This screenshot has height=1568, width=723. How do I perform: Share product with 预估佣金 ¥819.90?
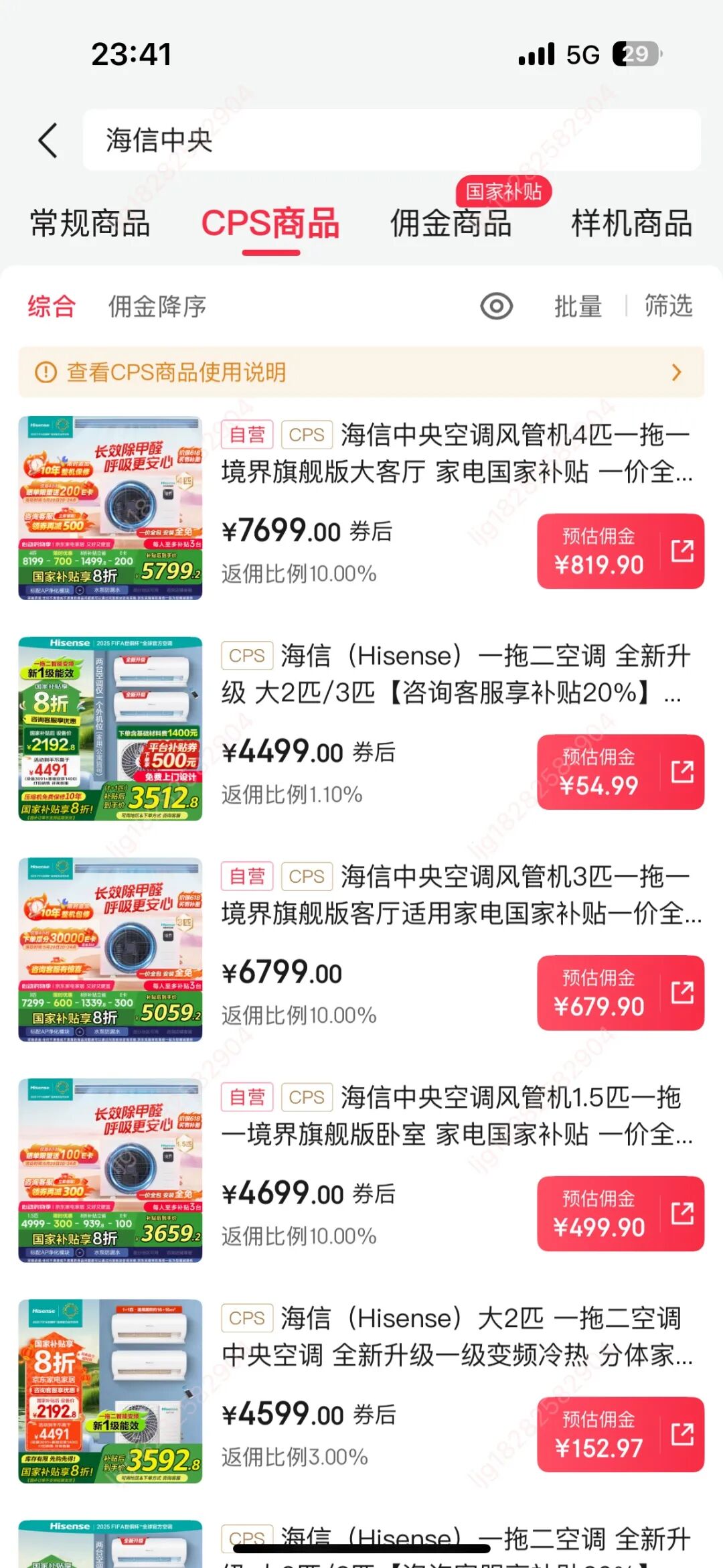pos(620,551)
